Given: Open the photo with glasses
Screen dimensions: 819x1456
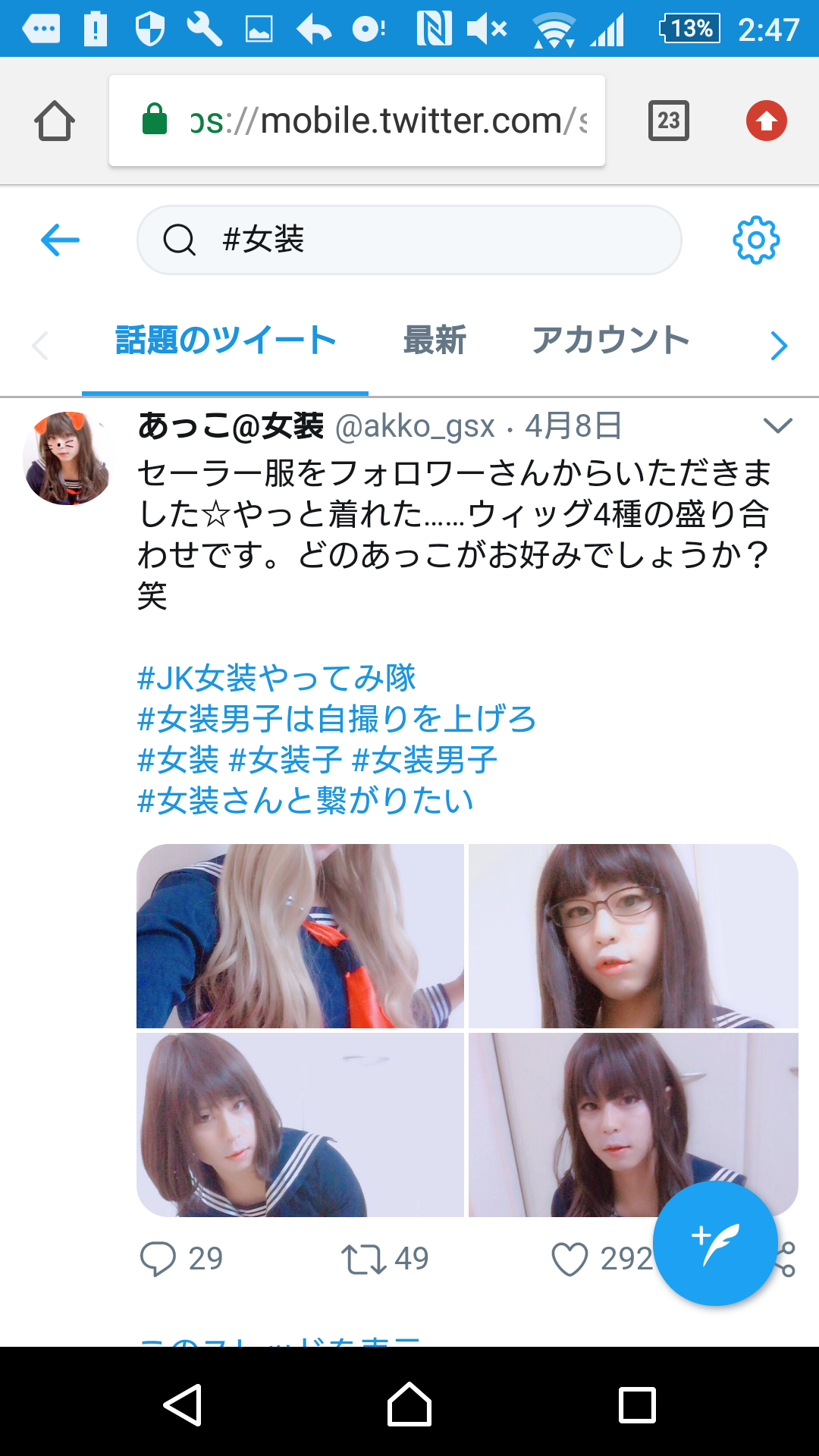Looking at the screenshot, I should pos(633,936).
